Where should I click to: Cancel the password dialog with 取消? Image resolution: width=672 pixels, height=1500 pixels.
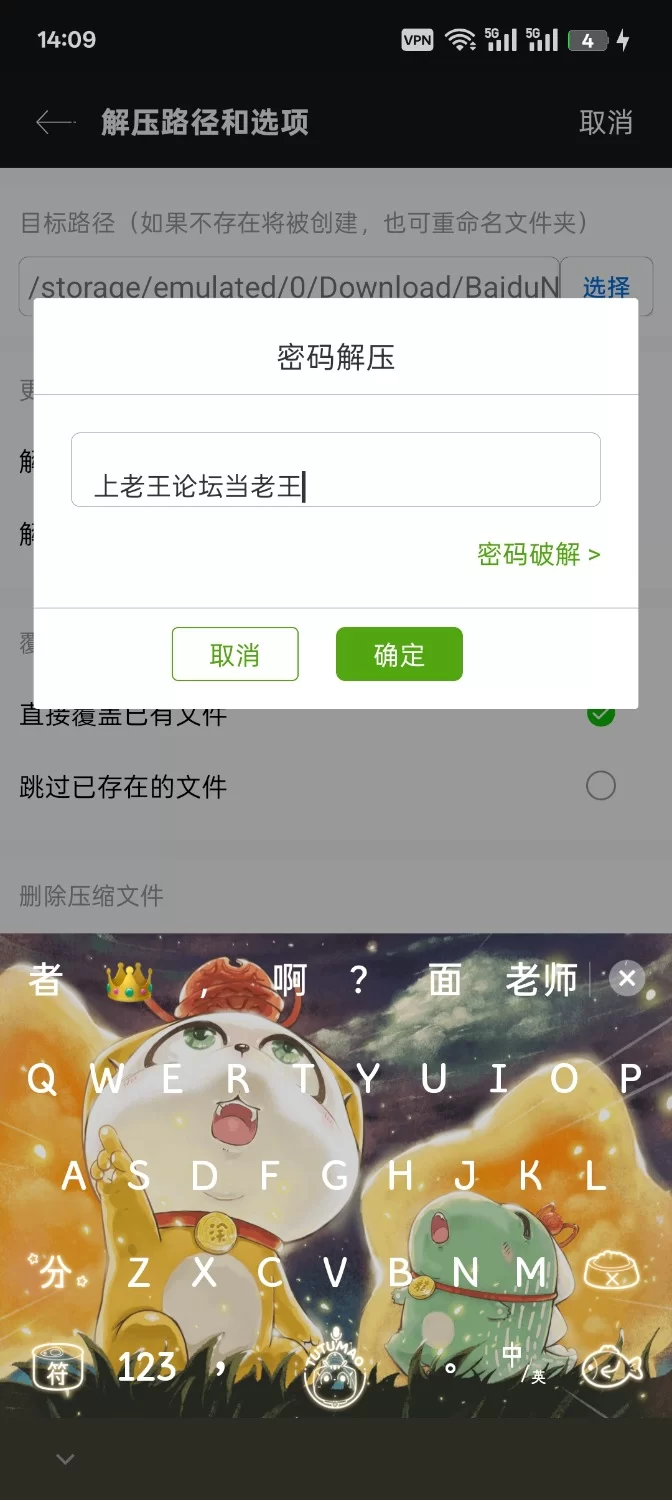coord(235,654)
